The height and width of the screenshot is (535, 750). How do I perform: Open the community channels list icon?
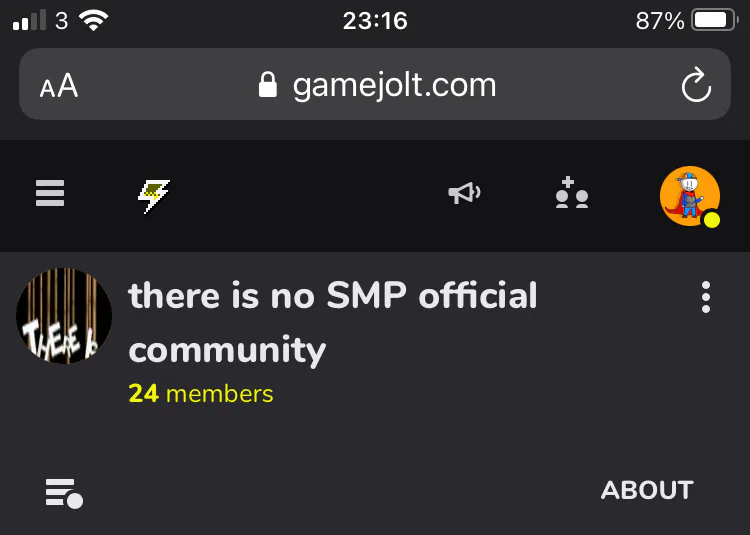[64, 492]
